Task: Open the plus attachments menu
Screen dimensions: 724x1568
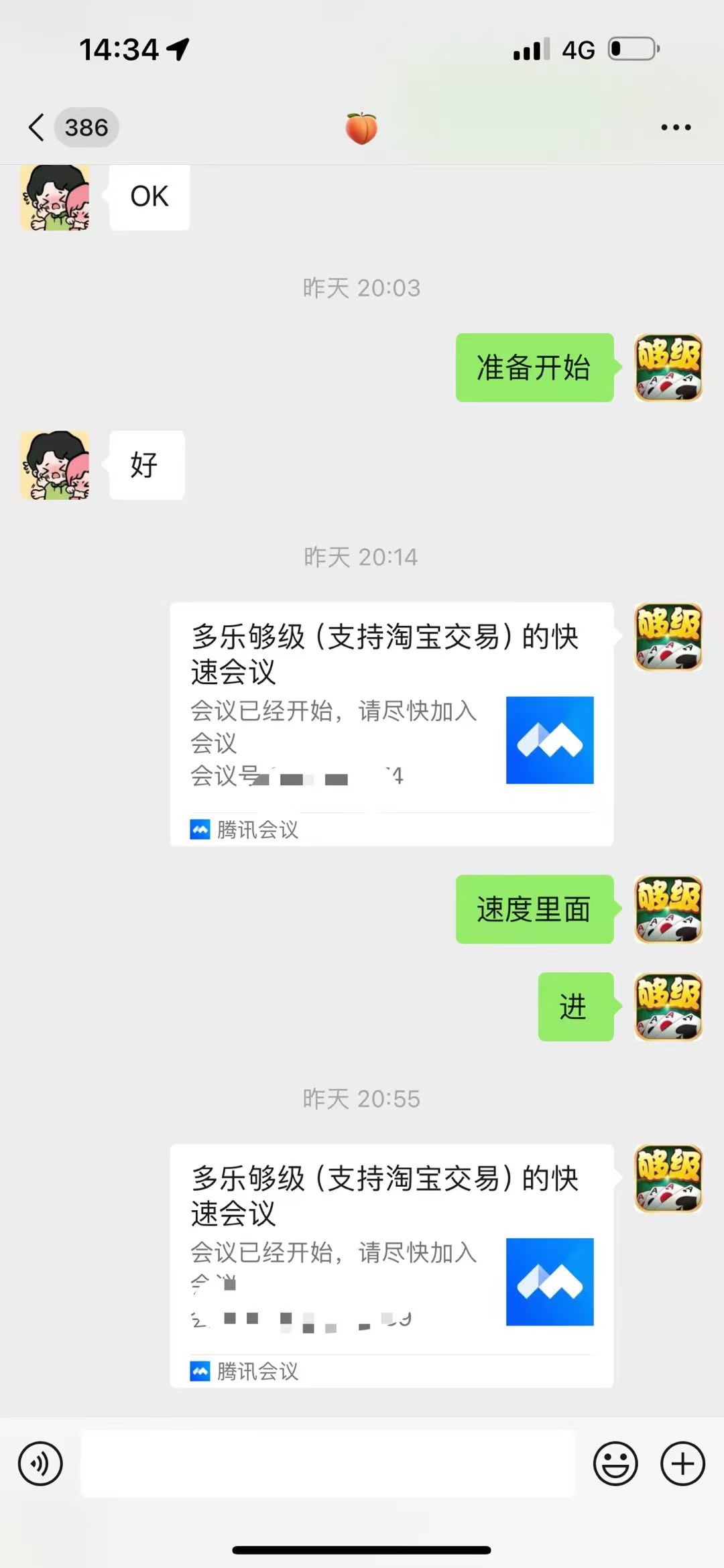Action: tap(682, 1463)
